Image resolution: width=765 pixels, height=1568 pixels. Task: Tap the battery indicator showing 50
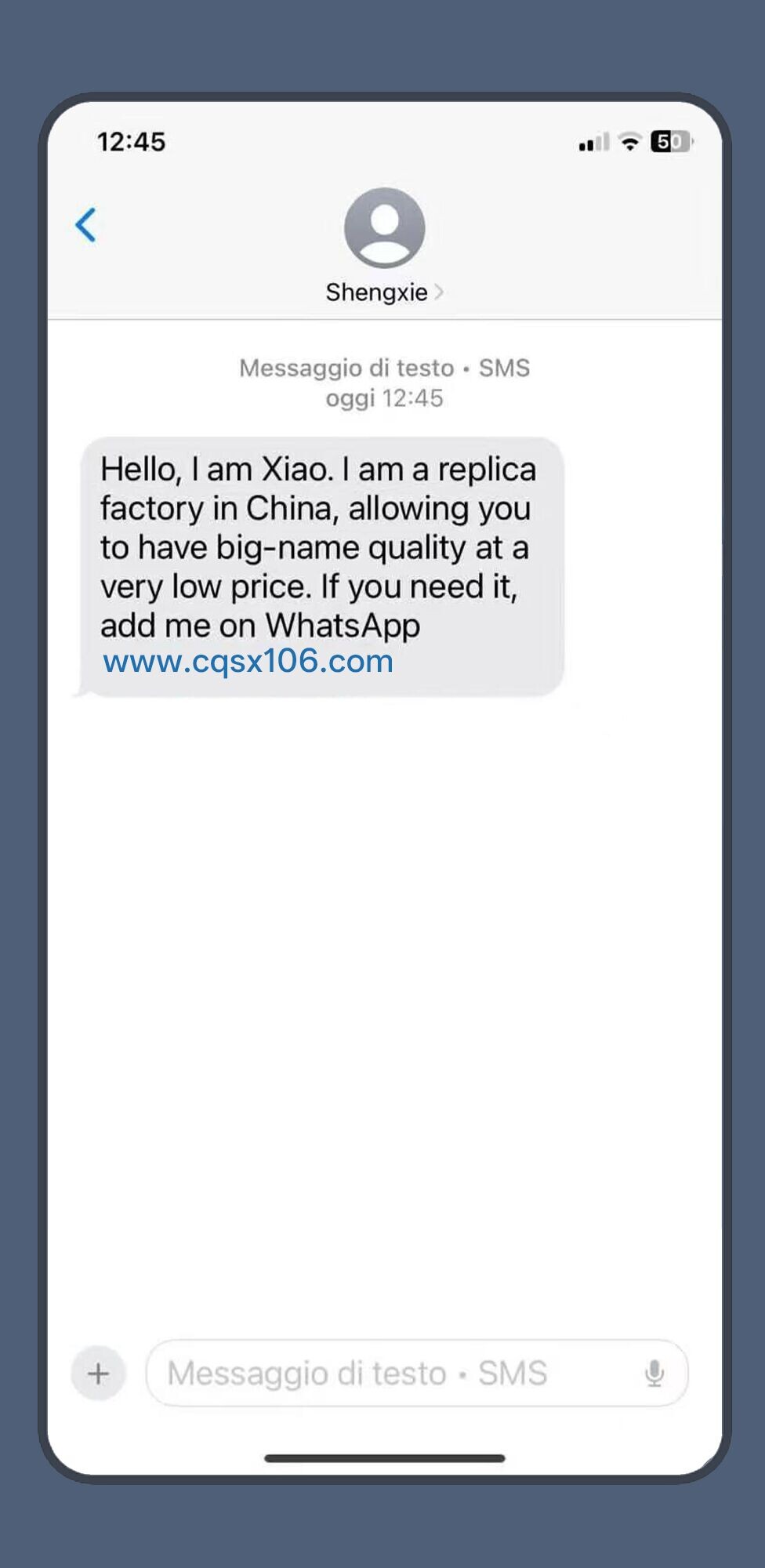[x=670, y=142]
